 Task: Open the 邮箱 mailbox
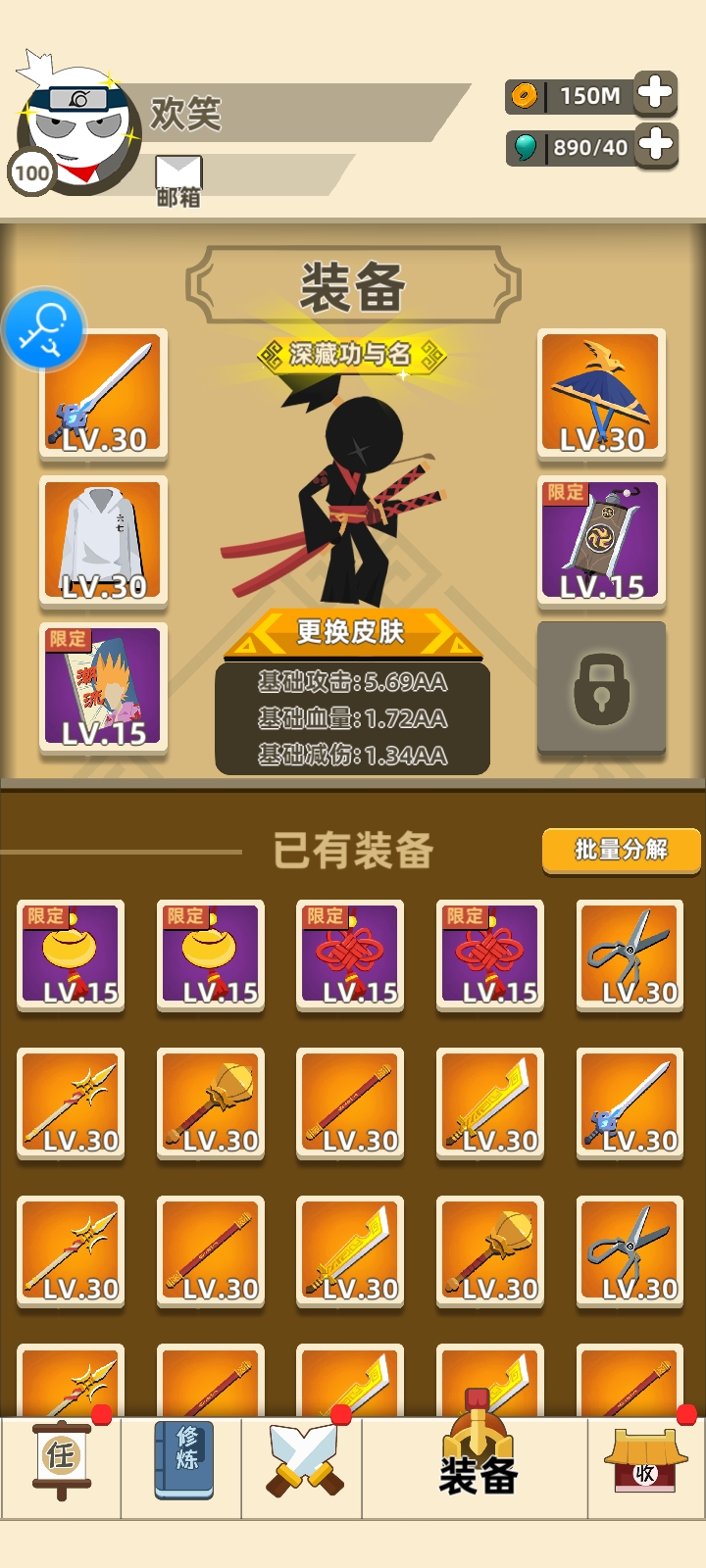pos(178,180)
